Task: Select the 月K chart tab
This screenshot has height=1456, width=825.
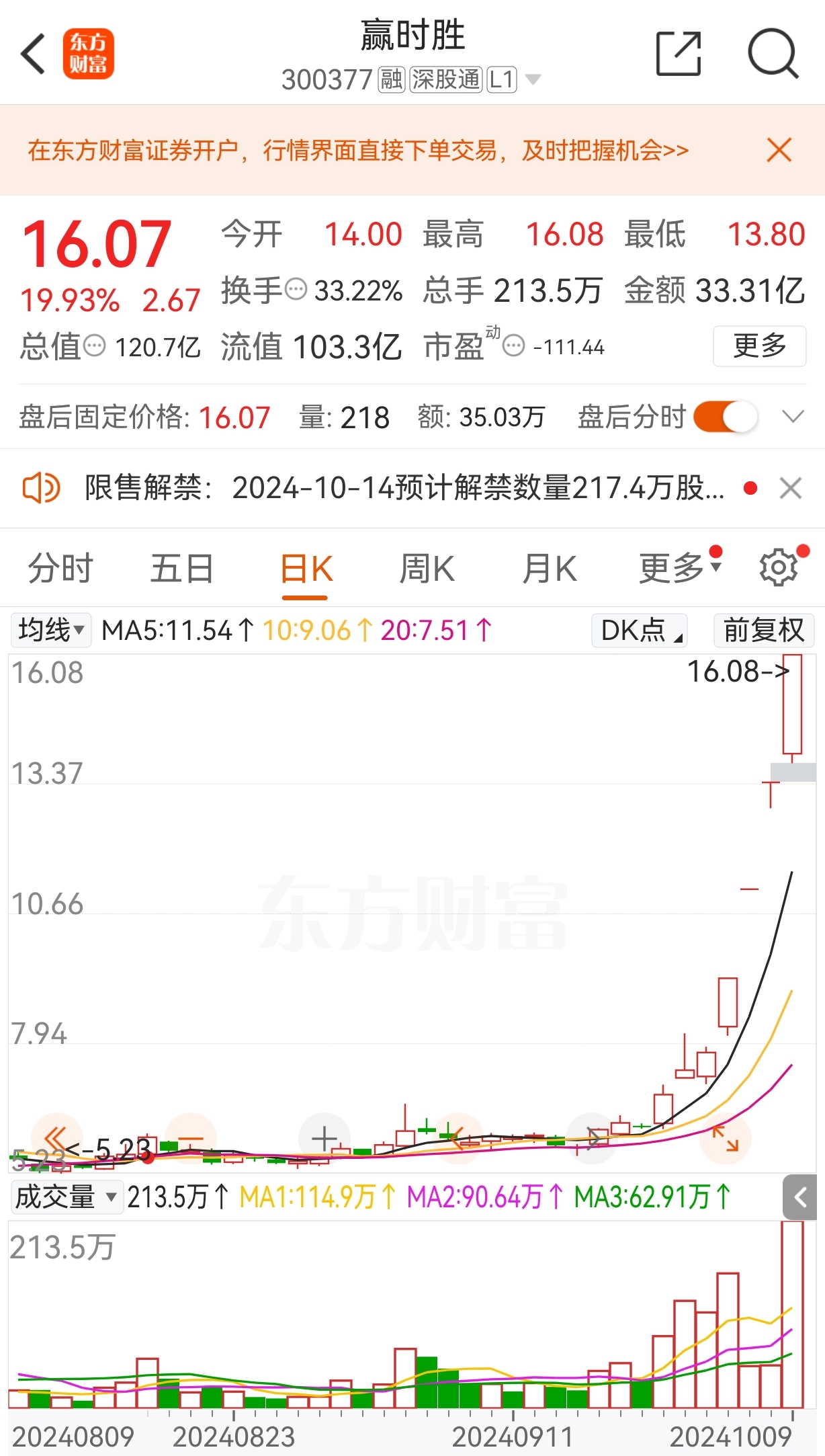Action: (x=550, y=569)
